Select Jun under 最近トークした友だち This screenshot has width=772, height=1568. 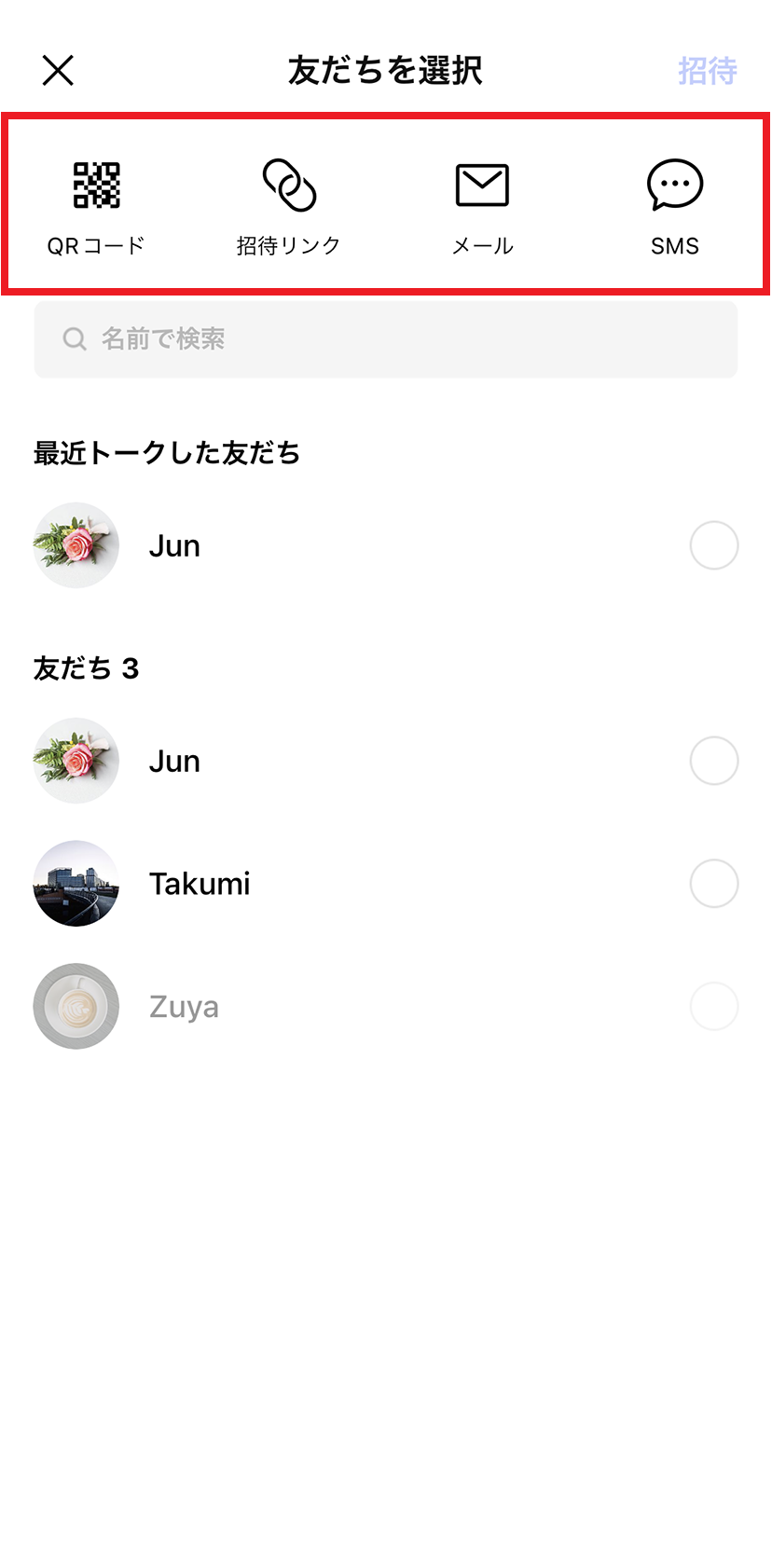click(x=713, y=545)
